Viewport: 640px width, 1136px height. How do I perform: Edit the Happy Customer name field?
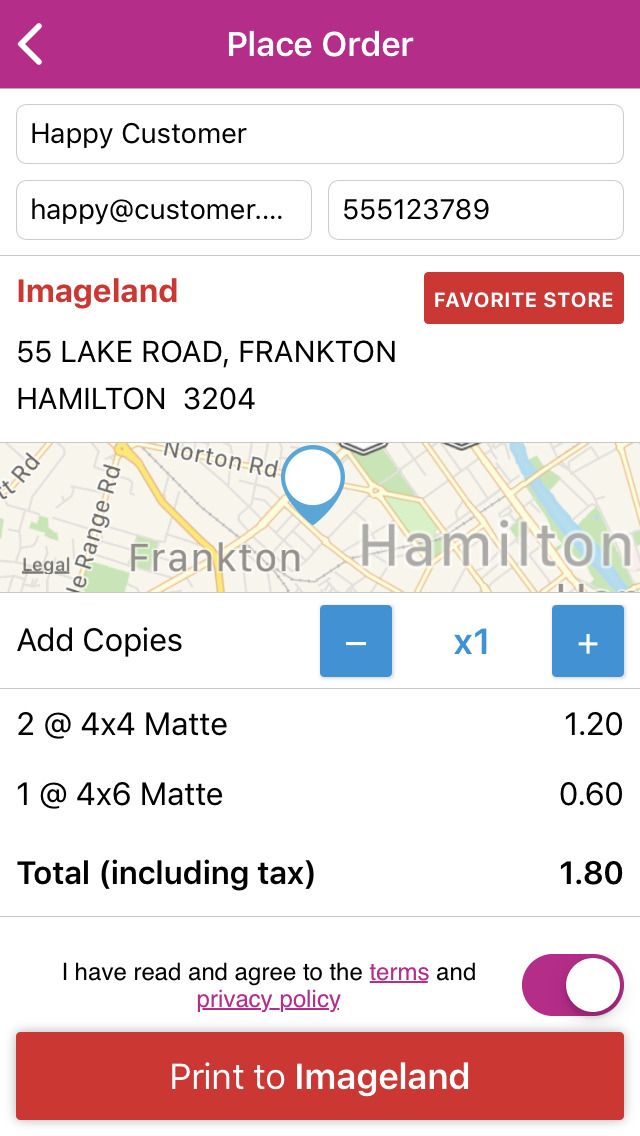tap(320, 134)
